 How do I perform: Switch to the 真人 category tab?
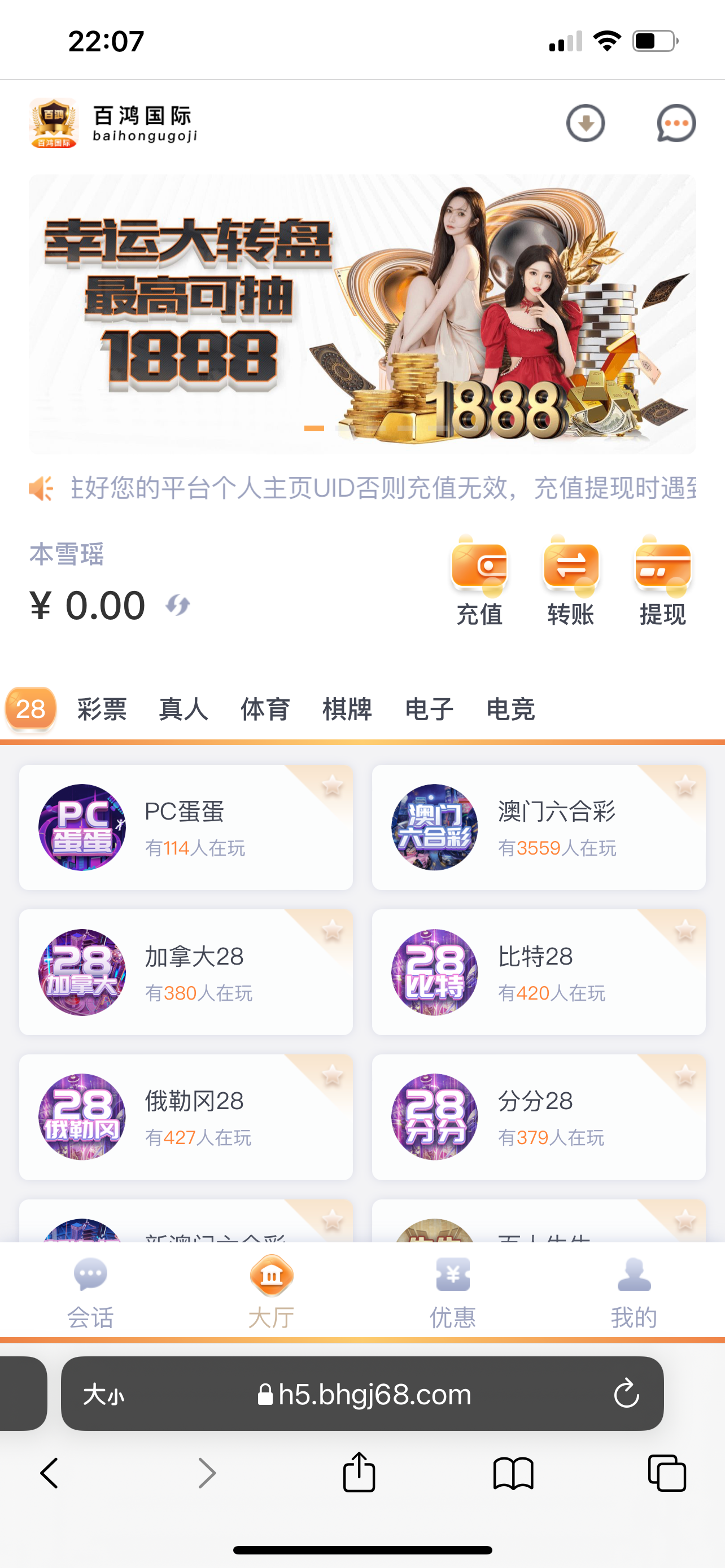tap(184, 709)
